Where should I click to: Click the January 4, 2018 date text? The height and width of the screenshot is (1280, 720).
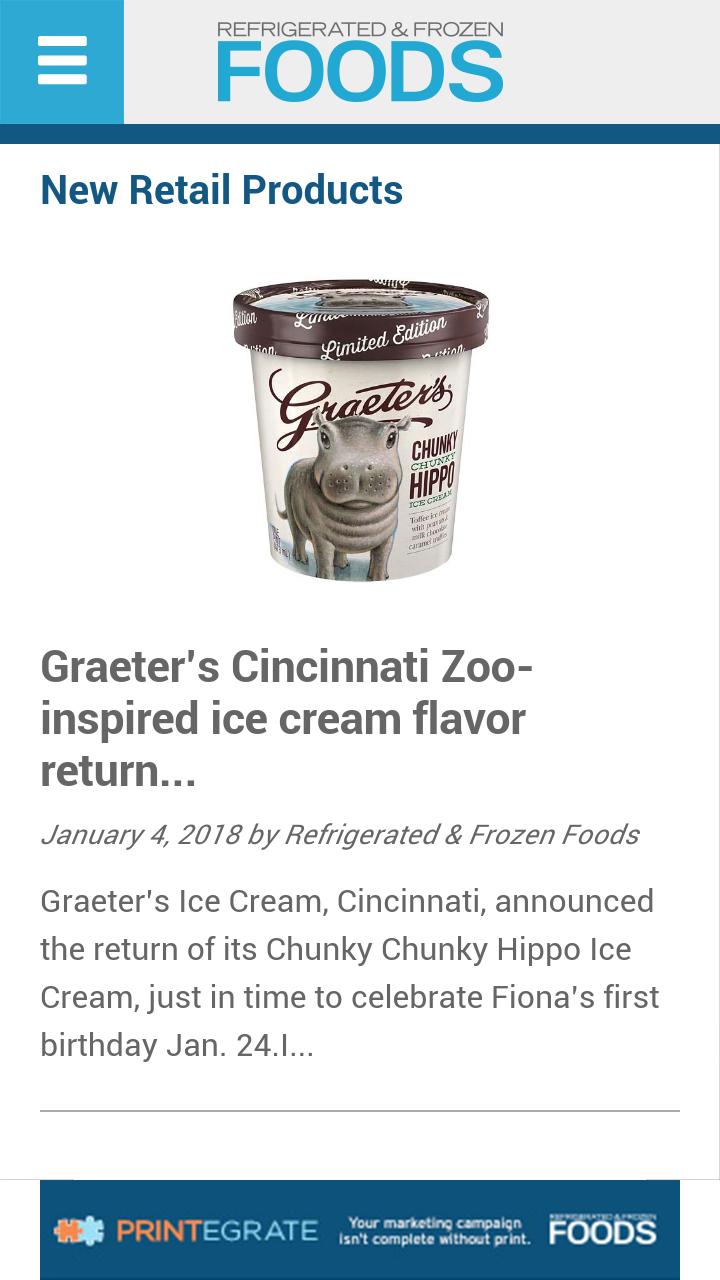click(142, 834)
